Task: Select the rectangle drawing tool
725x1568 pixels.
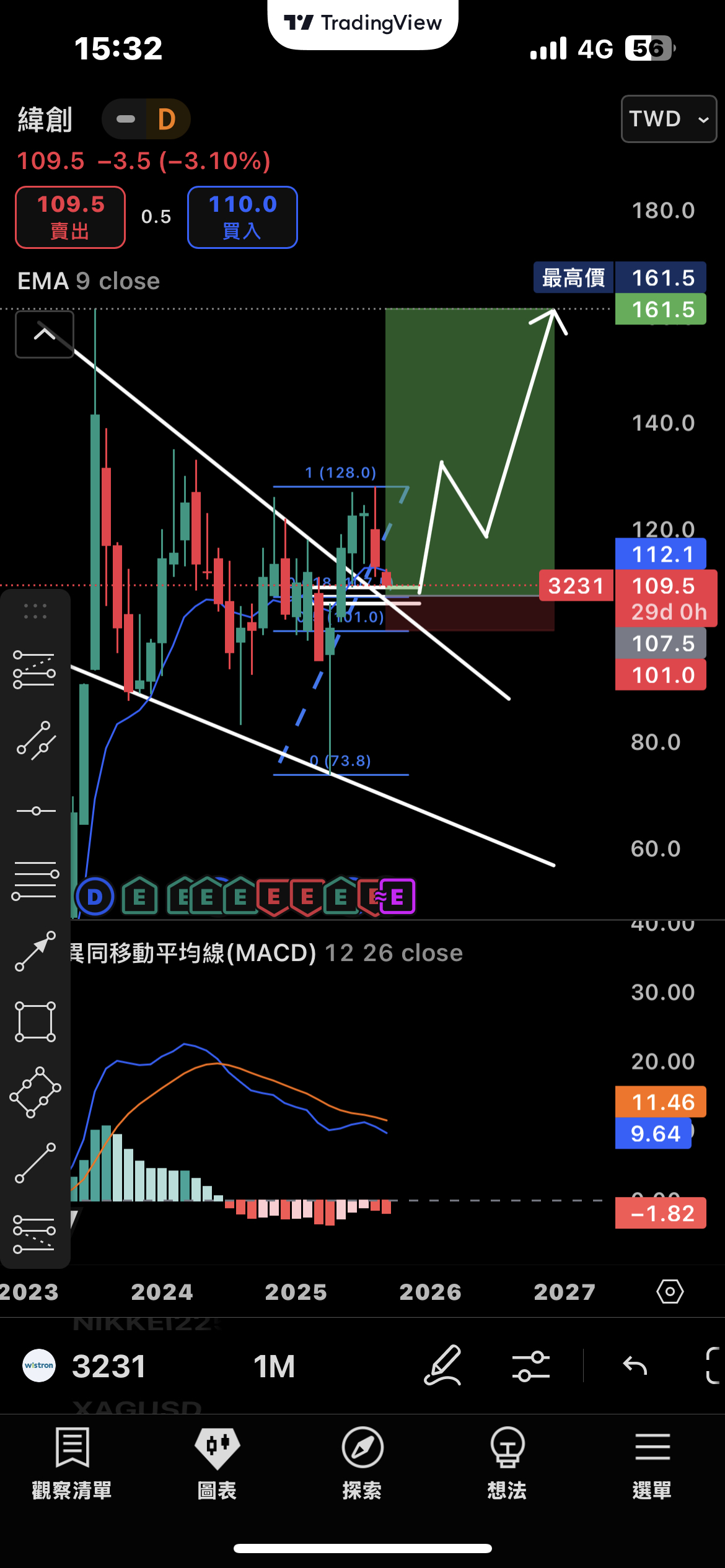Action: pyautogui.click(x=35, y=1022)
